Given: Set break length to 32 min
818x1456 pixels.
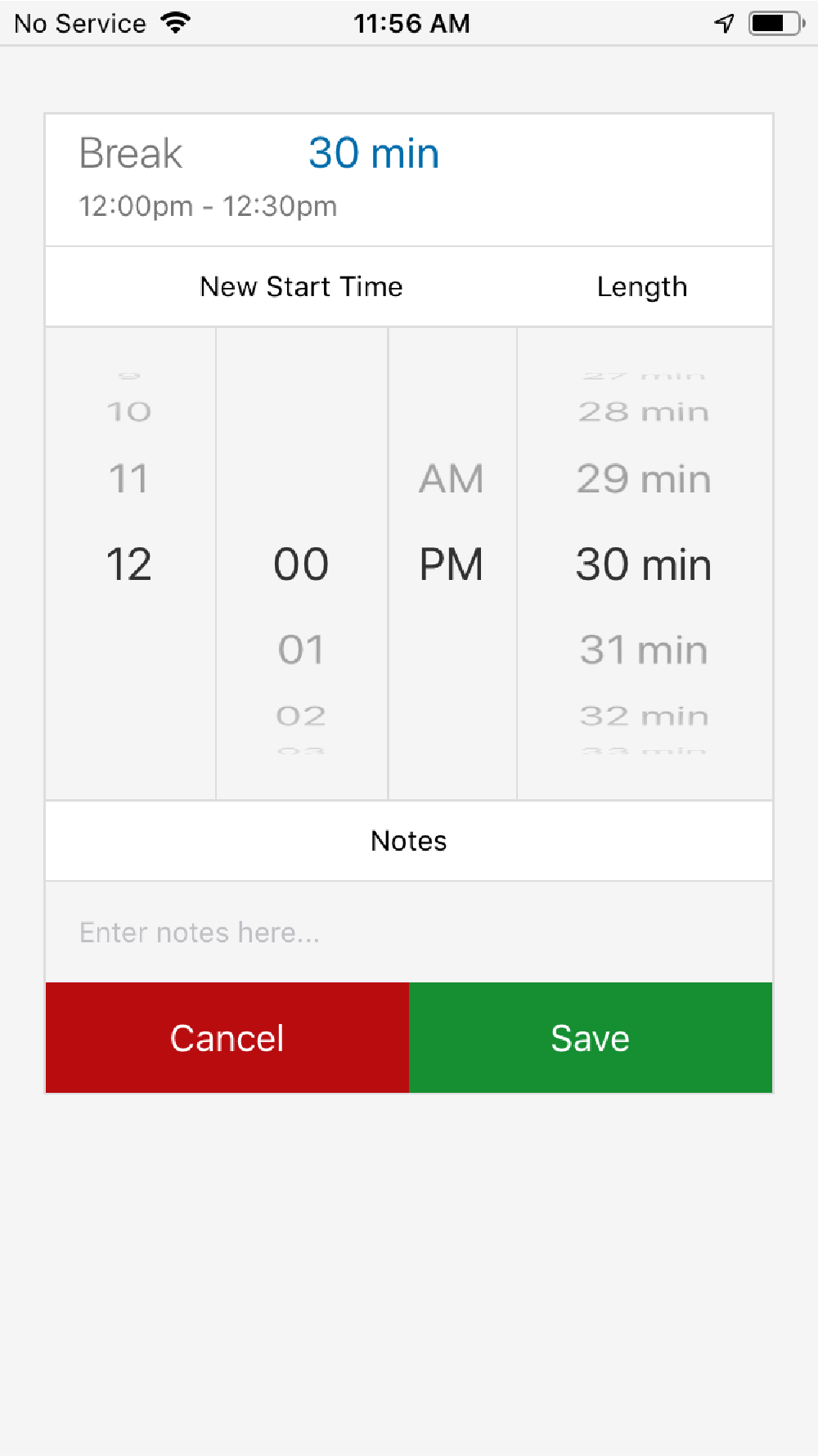Looking at the screenshot, I should pyautogui.click(x=644, y=716).
